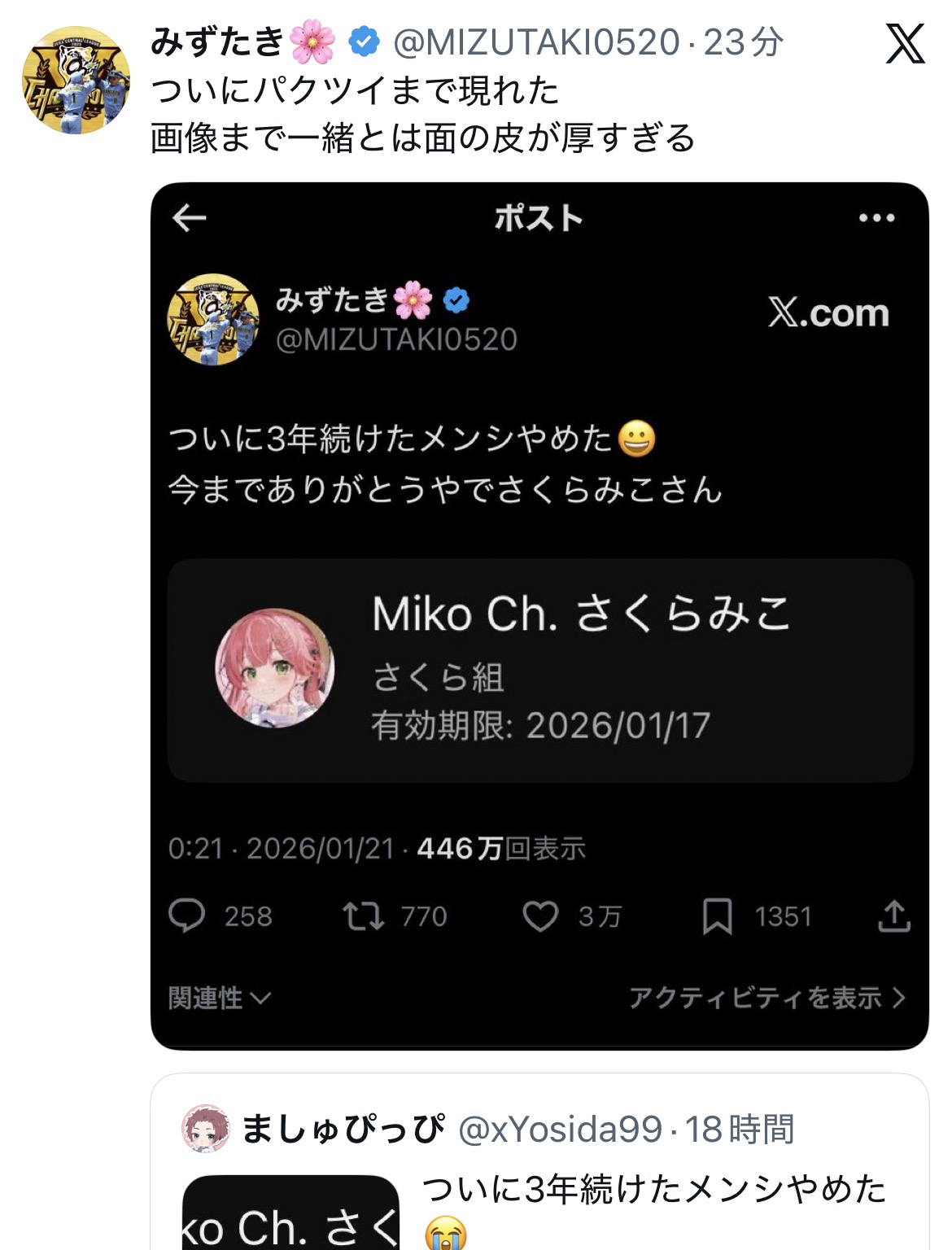Open this post on X via logo
The height and width of the screenshot is (1250, 952).
tap(905, 44)
